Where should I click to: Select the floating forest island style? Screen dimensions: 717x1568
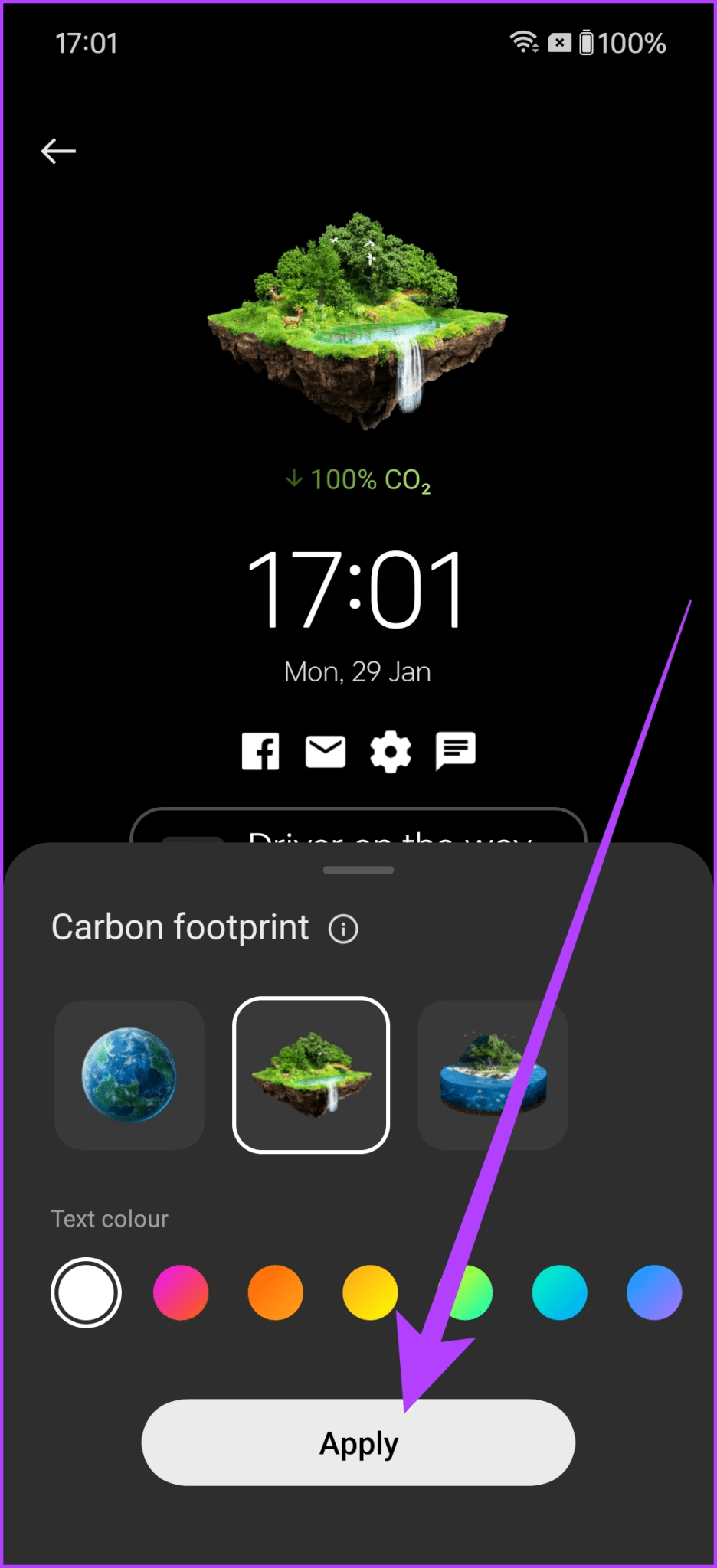coord(311,1075)
